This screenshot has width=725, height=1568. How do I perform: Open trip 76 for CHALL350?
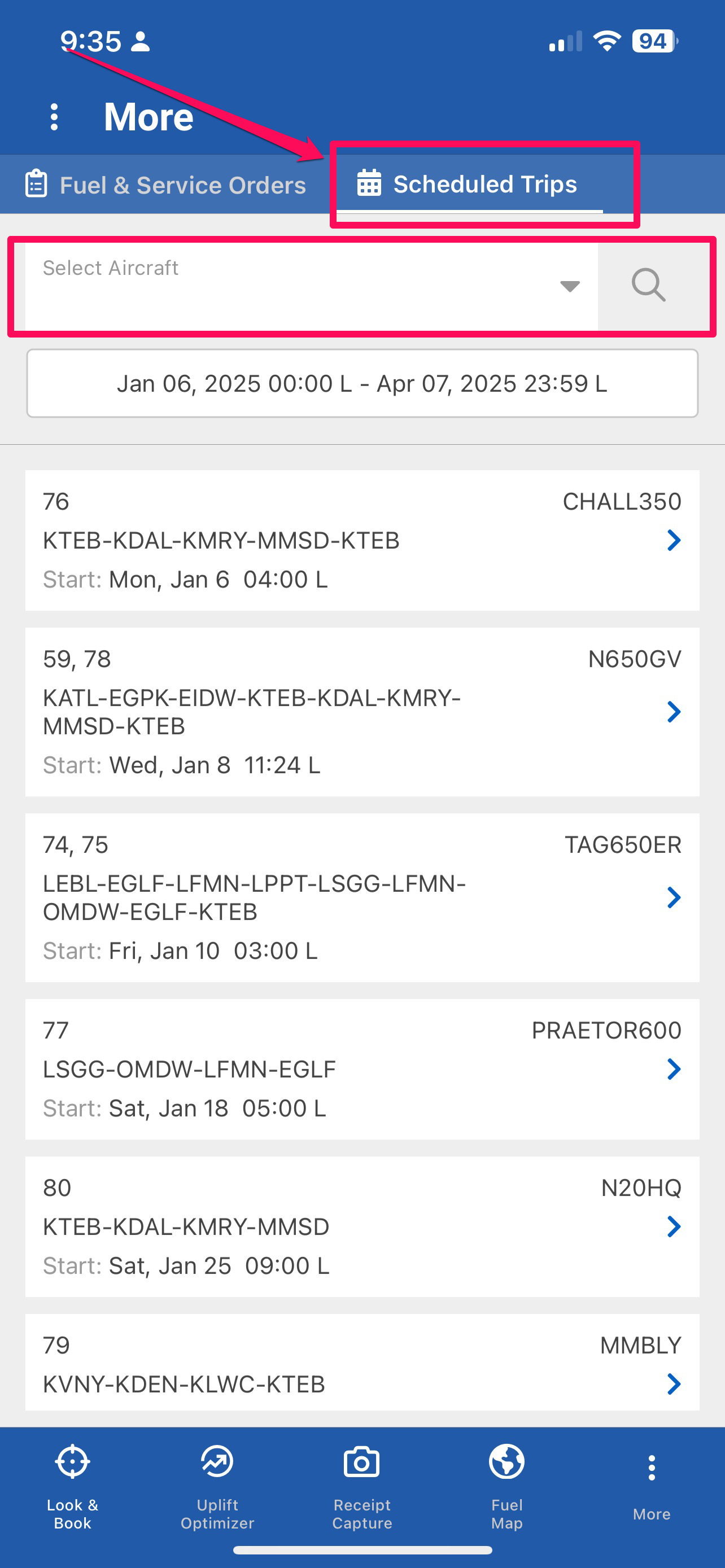pyautogui.click(x=361, y=540)
